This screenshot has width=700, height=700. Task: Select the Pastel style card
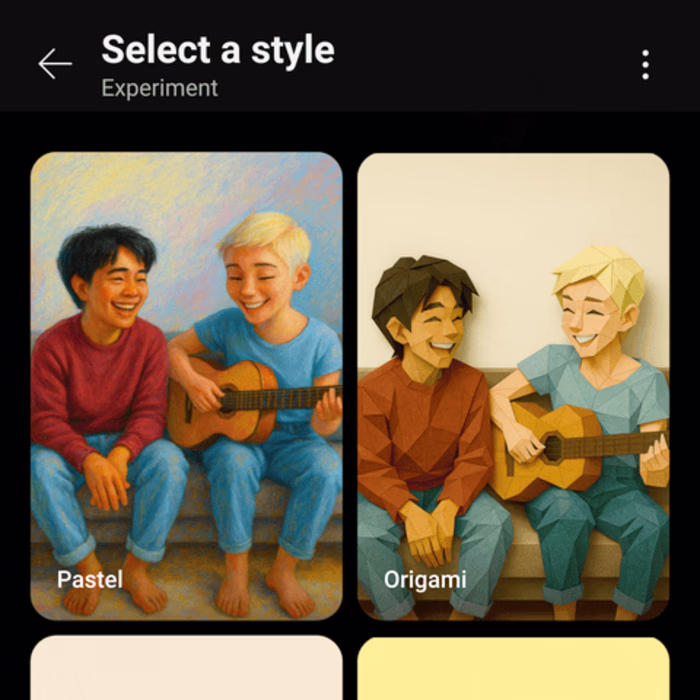(x=186, y=386)
